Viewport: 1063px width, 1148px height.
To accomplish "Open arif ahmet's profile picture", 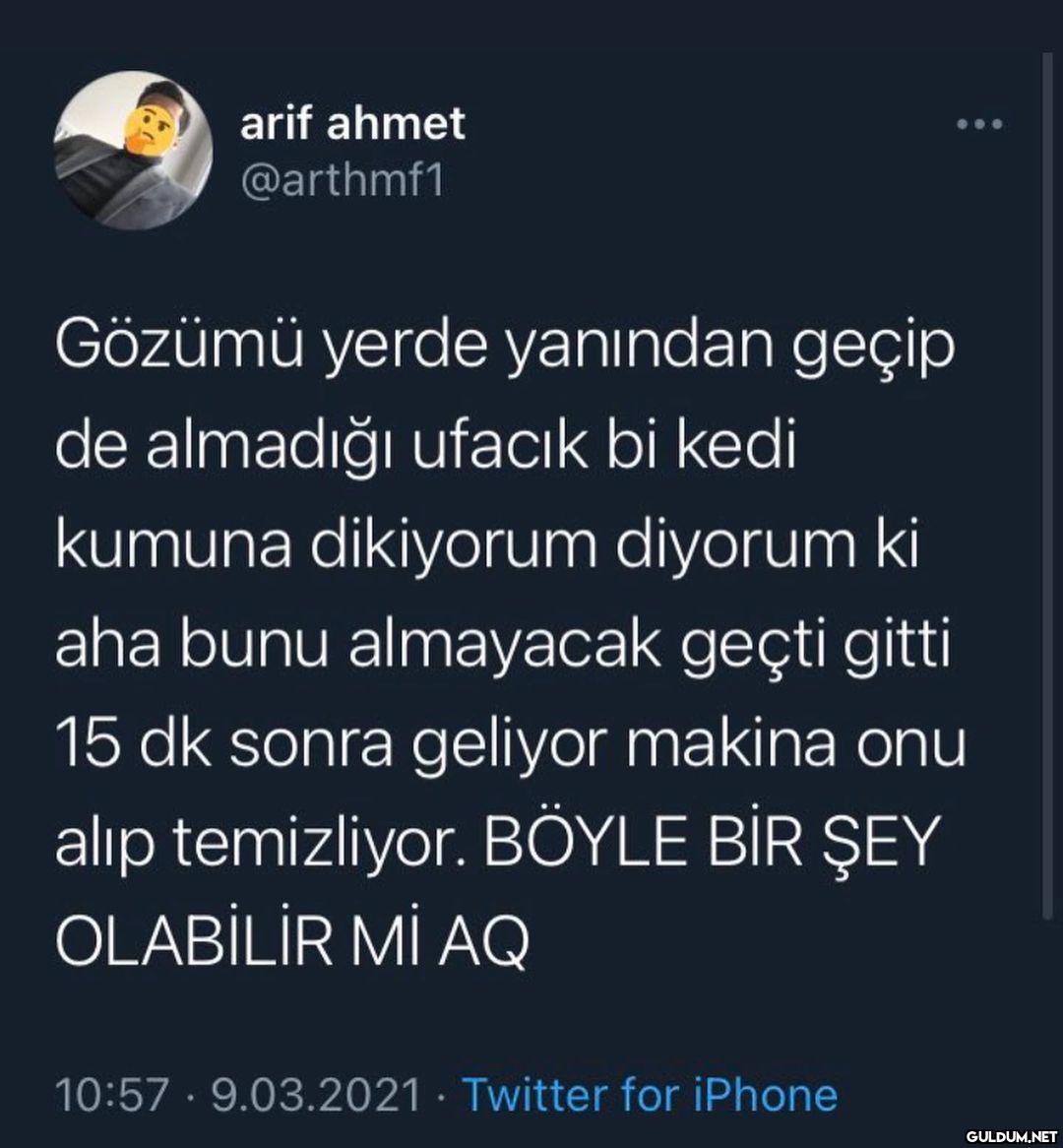I will click(x=133, y=151).
